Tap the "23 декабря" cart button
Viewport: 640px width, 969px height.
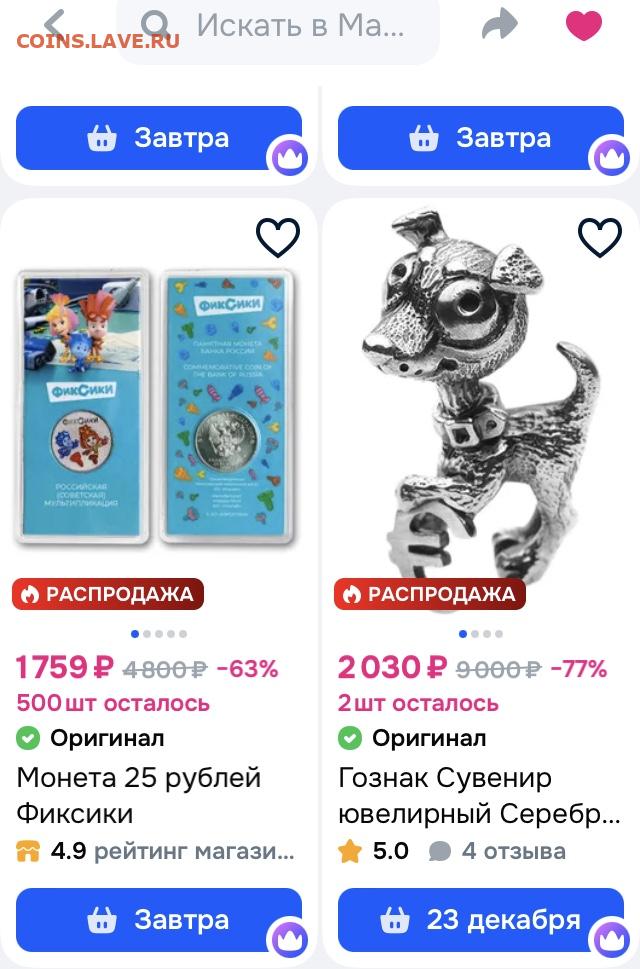481,919
